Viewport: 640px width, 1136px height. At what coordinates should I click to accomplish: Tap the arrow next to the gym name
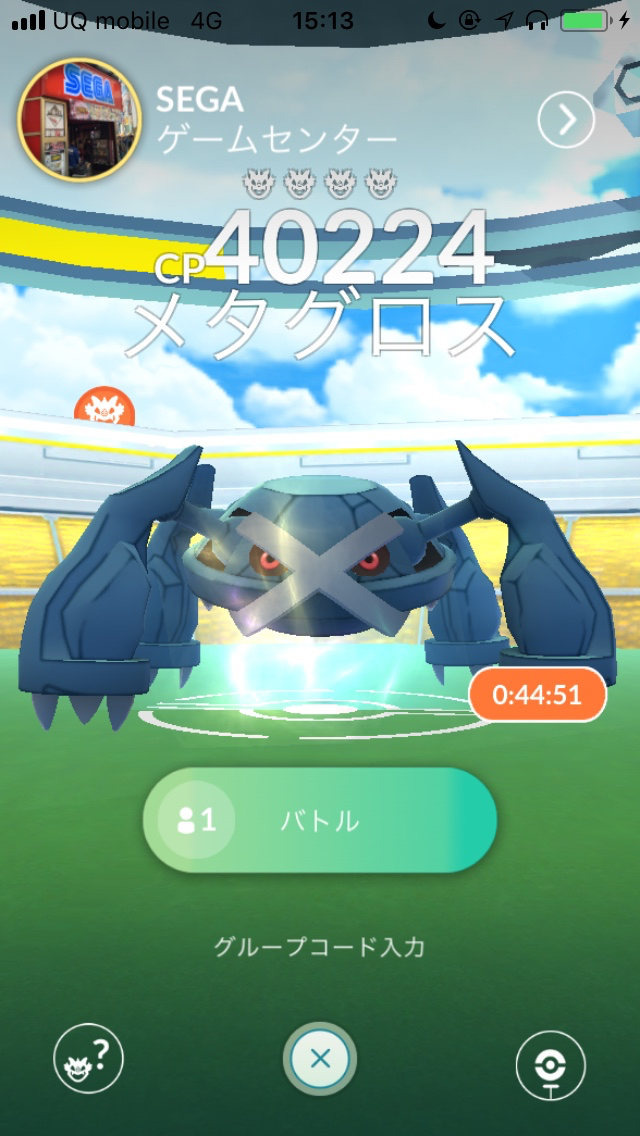pyautogui.click(x=566, y=121)
